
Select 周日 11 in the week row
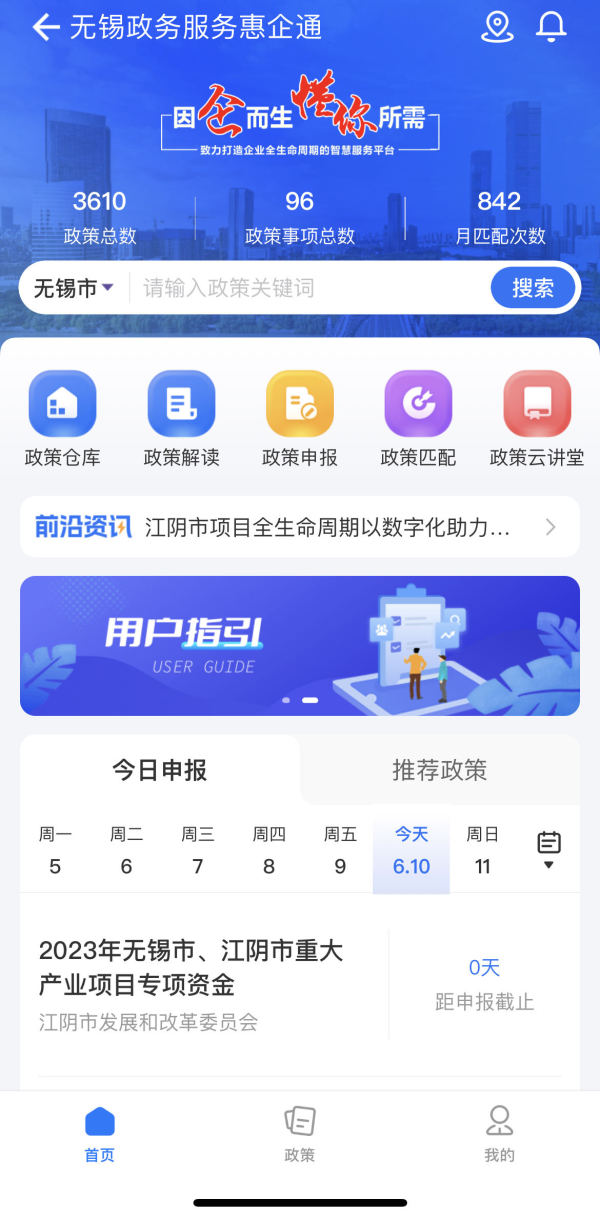(483, 850)
